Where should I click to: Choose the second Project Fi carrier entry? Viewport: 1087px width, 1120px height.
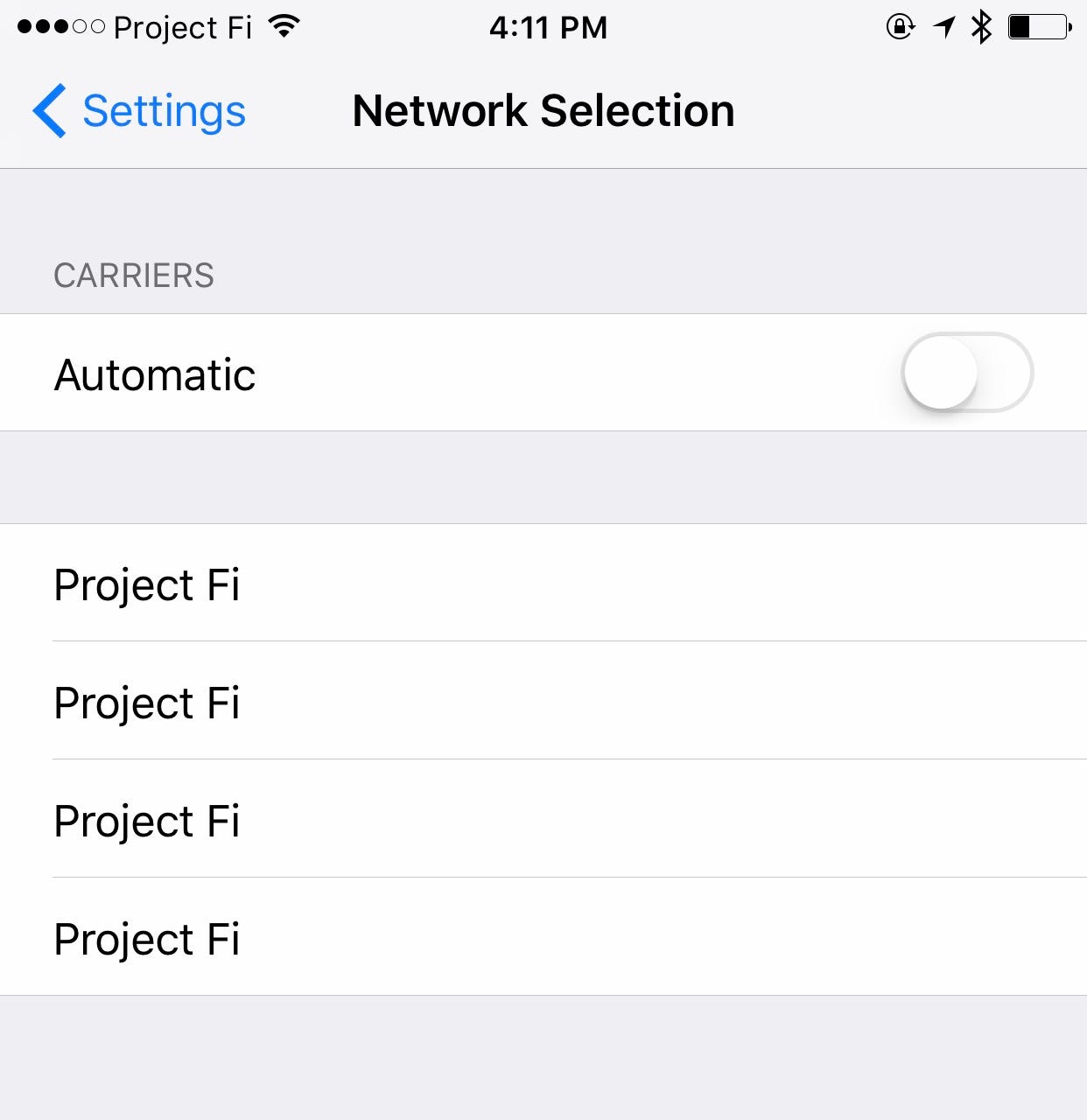coord(147,703)
